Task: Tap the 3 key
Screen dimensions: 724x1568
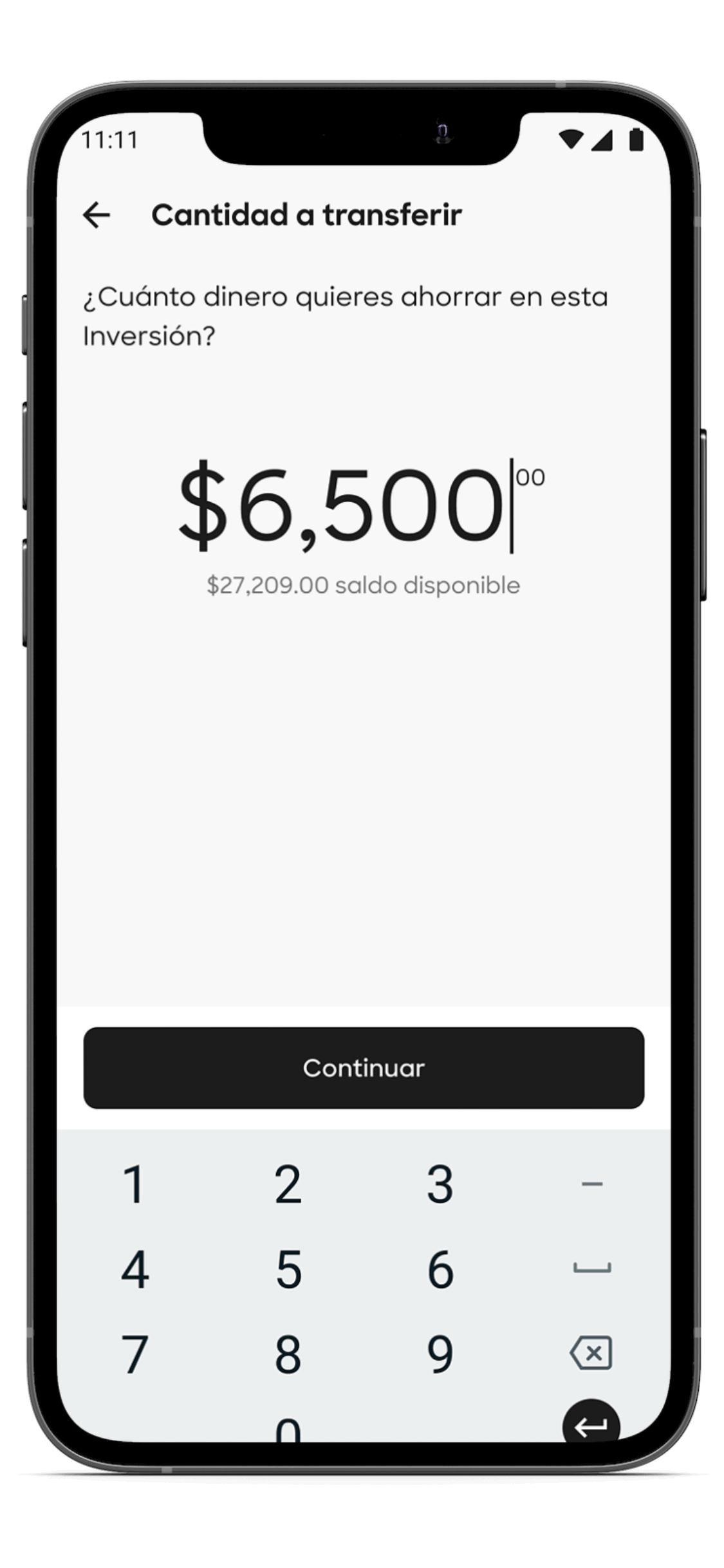Action: (440, 1184)
